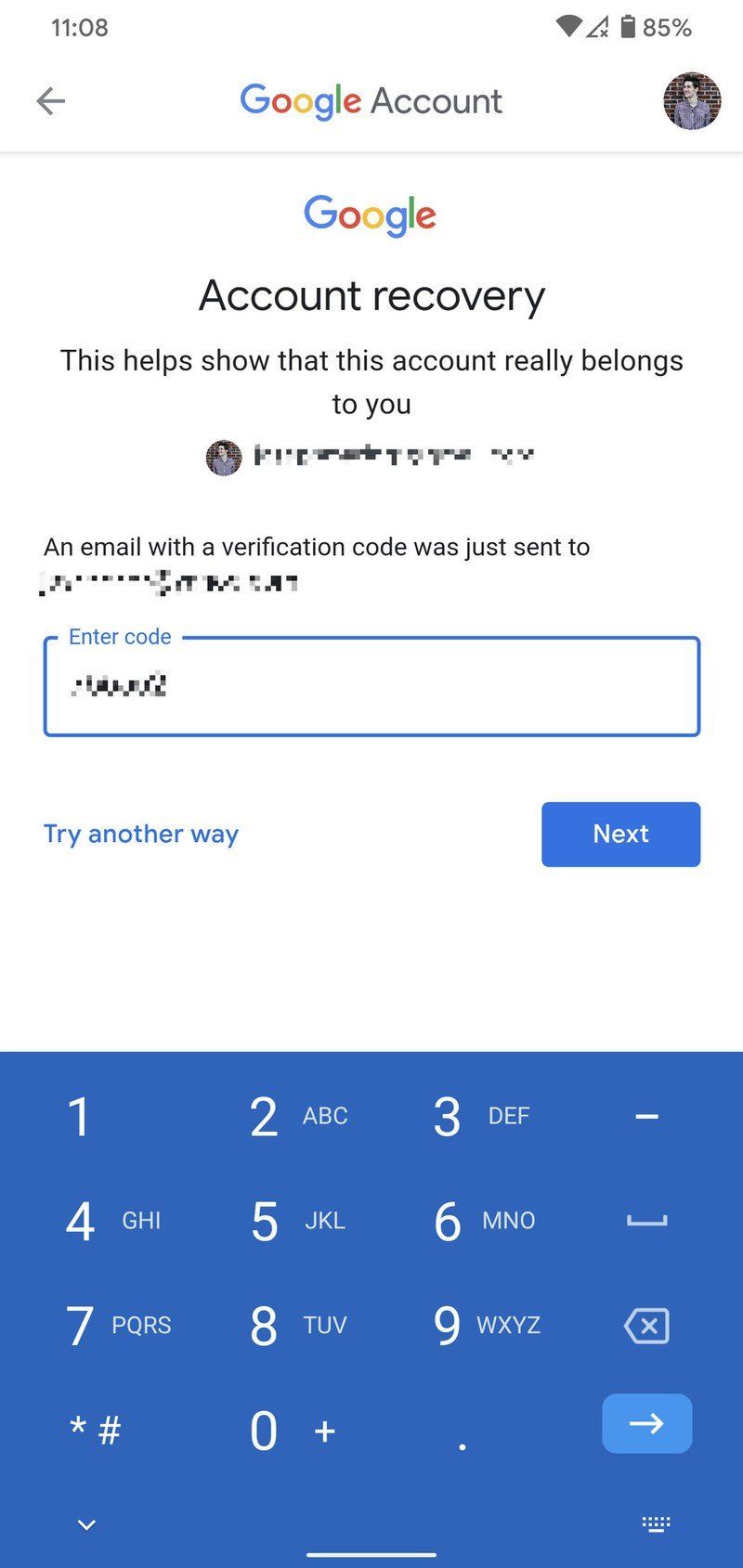The height and width of the screenshot is (1568, 743).
Task: Tap the Google logo above Account recovery
Action: coord(370,214)
